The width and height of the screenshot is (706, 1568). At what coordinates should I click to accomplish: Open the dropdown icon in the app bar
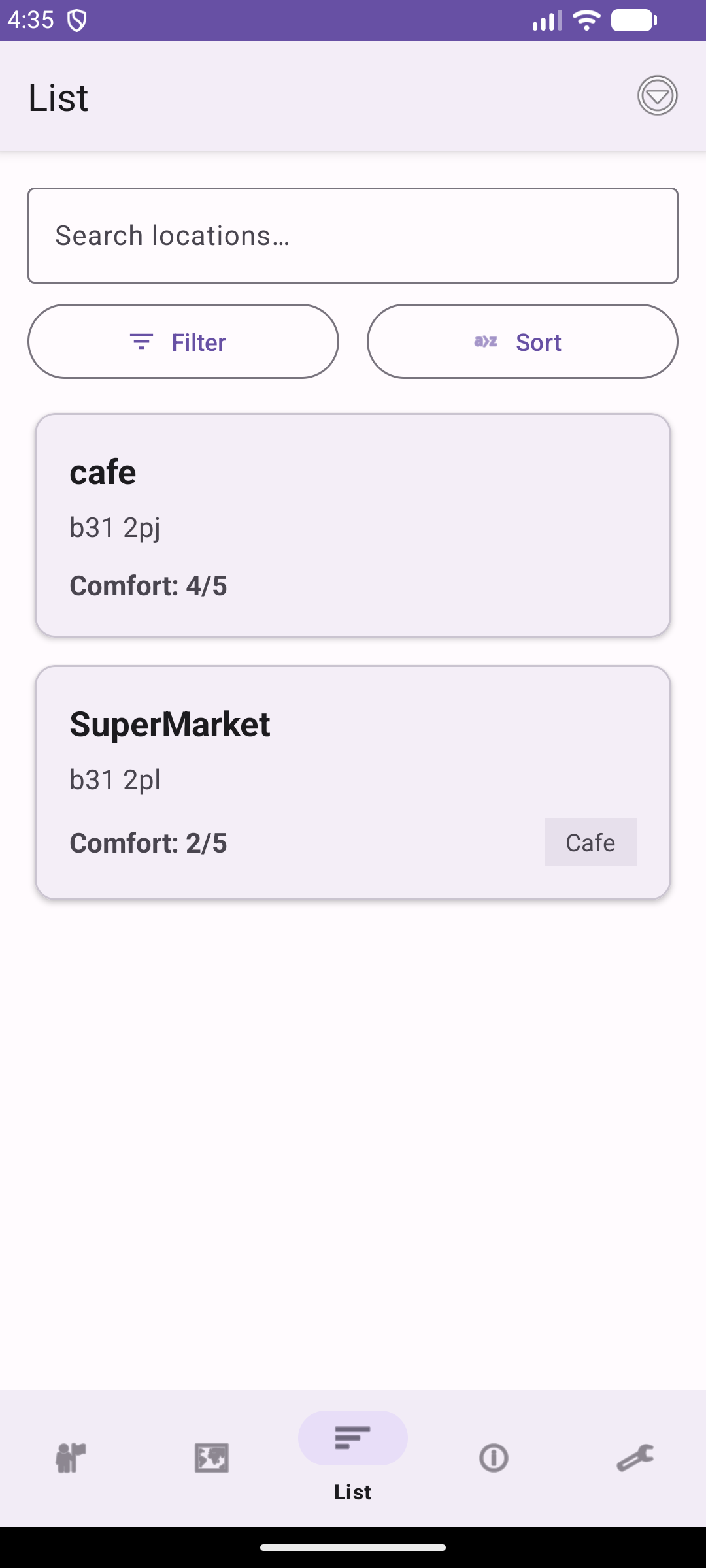point(657,96)
